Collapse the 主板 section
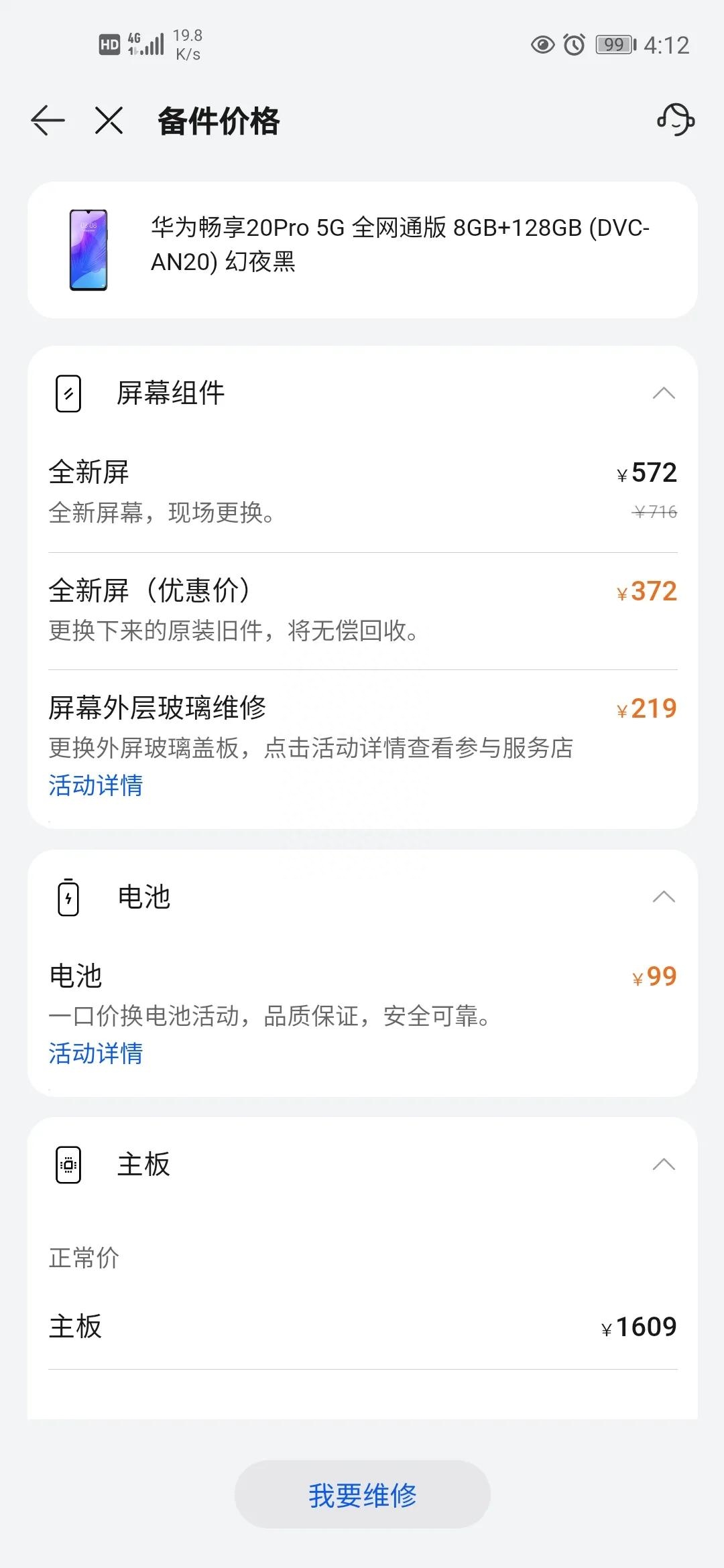This screenshot has width=724, height=1568. pos(663,1164)
